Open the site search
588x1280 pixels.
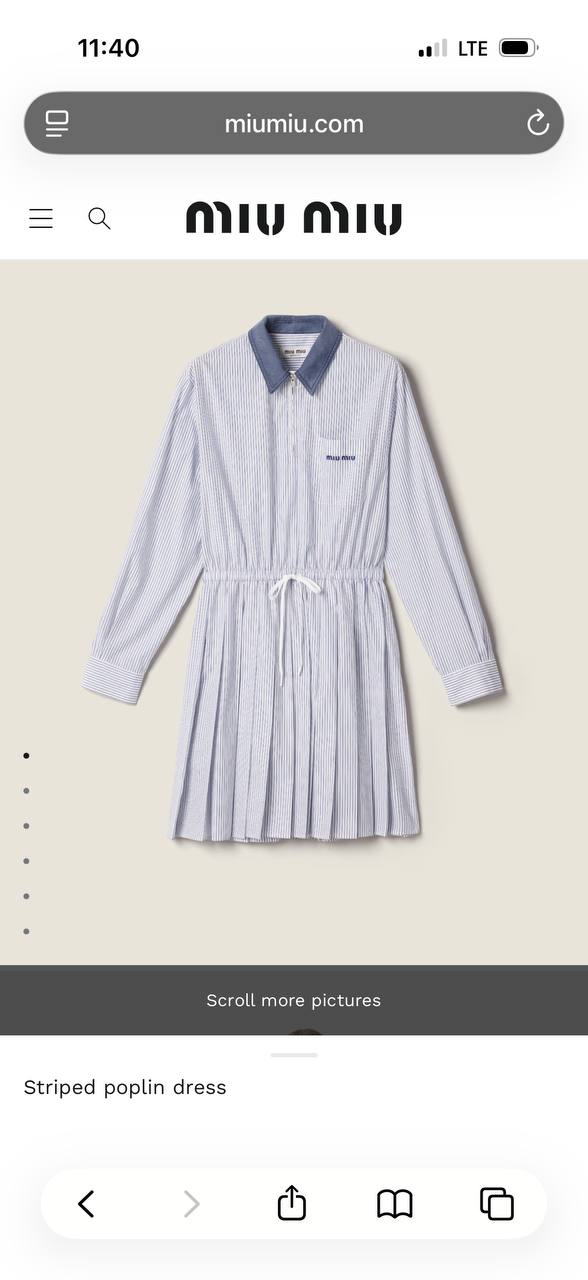point(99,218)
